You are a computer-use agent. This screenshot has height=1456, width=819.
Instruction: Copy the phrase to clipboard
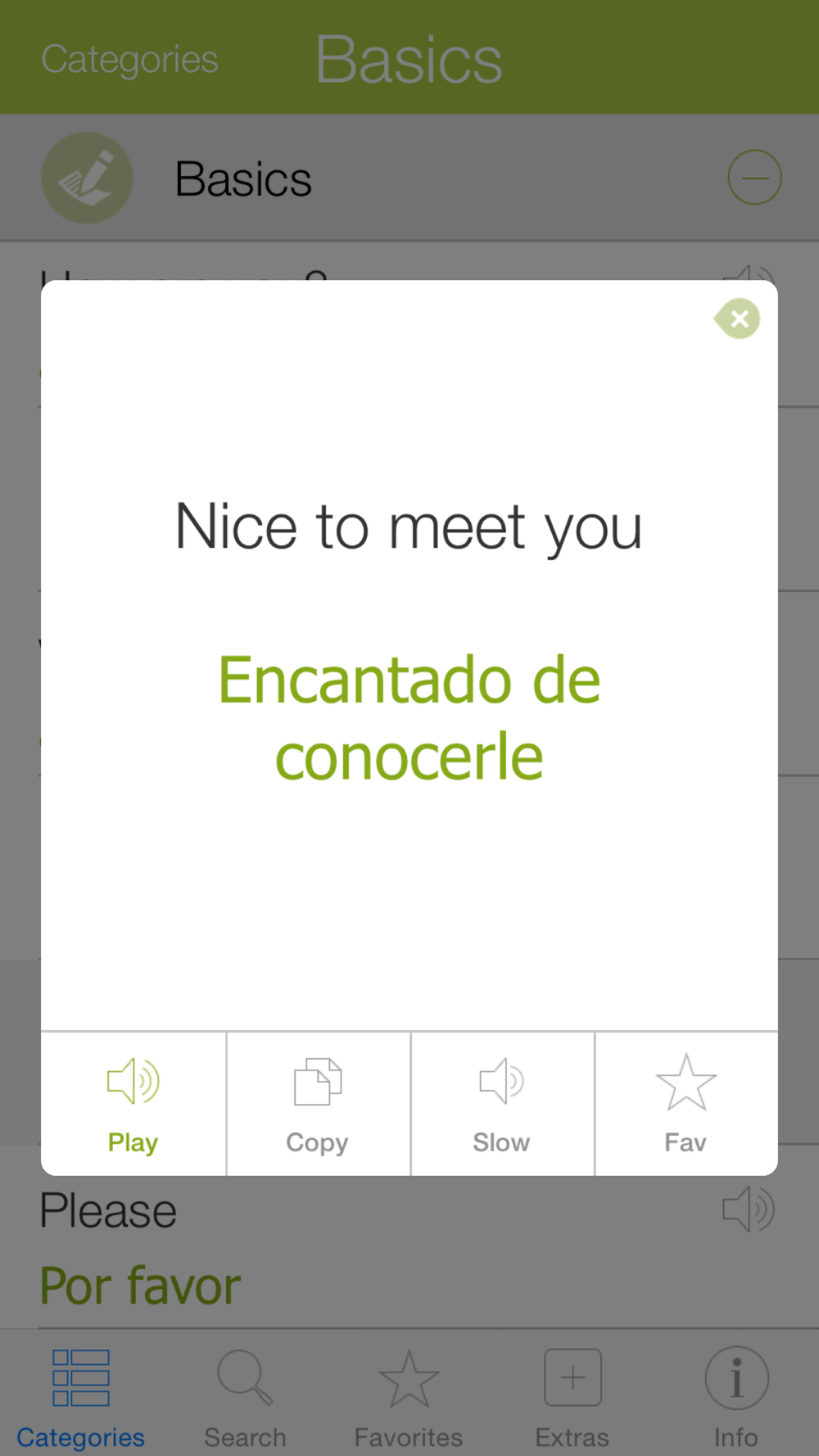pyautogui.click(x=318, y=1104)
